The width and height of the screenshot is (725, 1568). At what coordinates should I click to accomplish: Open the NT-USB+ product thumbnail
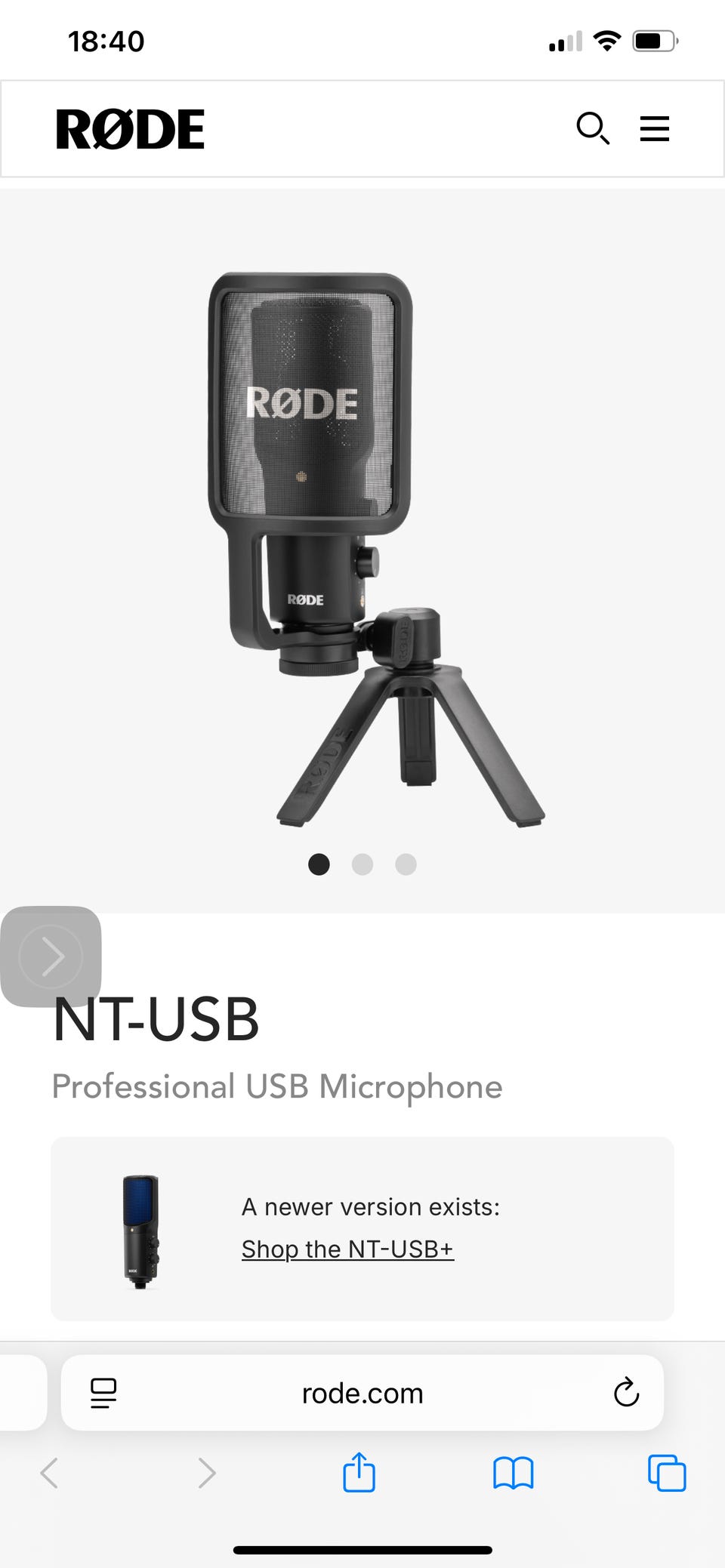(x=141, y=1231)
